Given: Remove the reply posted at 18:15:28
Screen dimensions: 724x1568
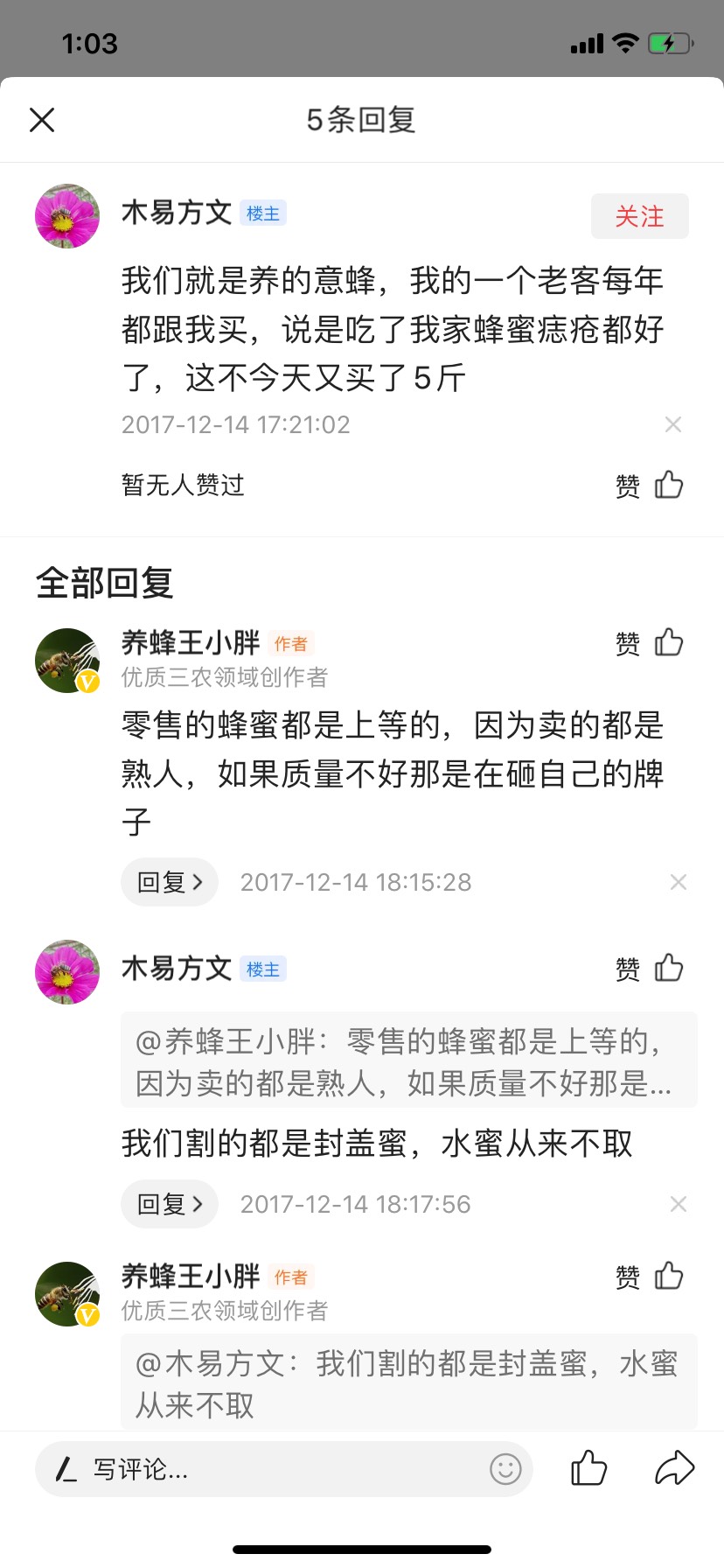Looking at the screenshot, I should 678,882.
